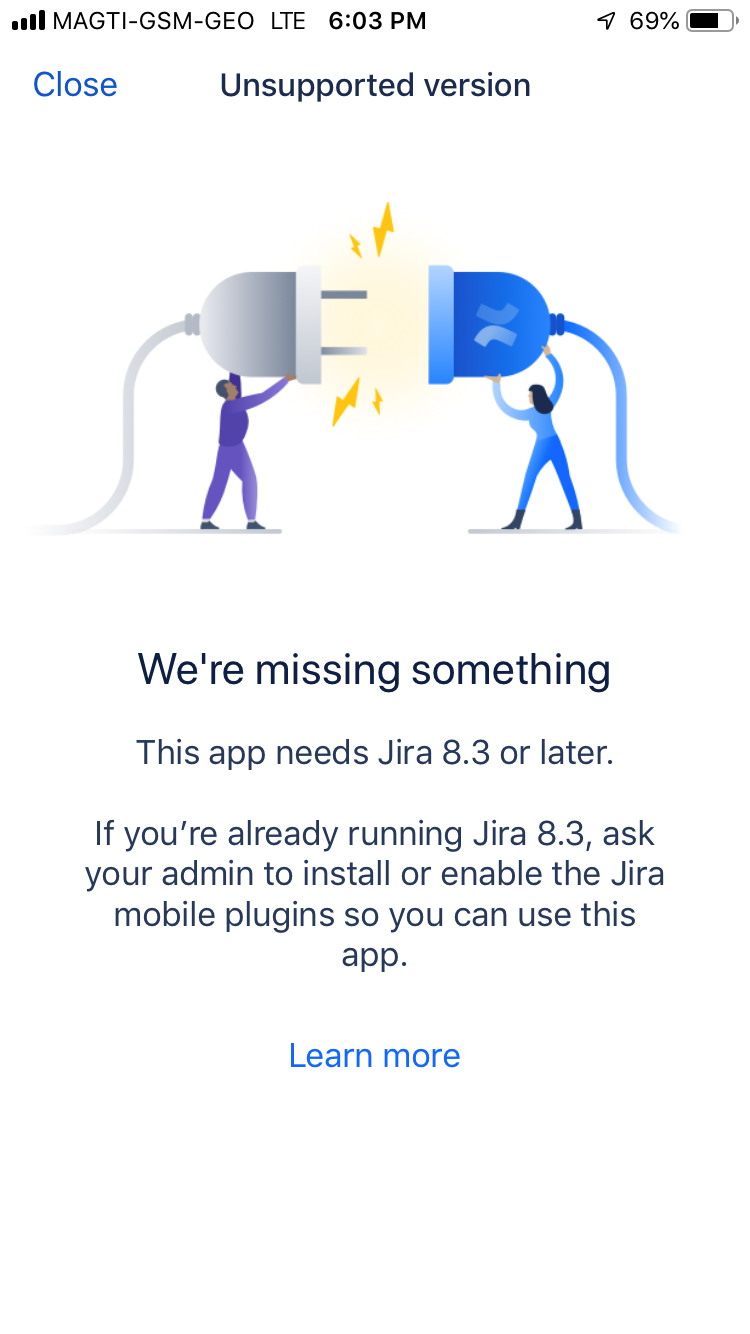The width and height of the screenshot is (750, 1334).
Task: Open the Learn more link
Action: point(375,1055)
